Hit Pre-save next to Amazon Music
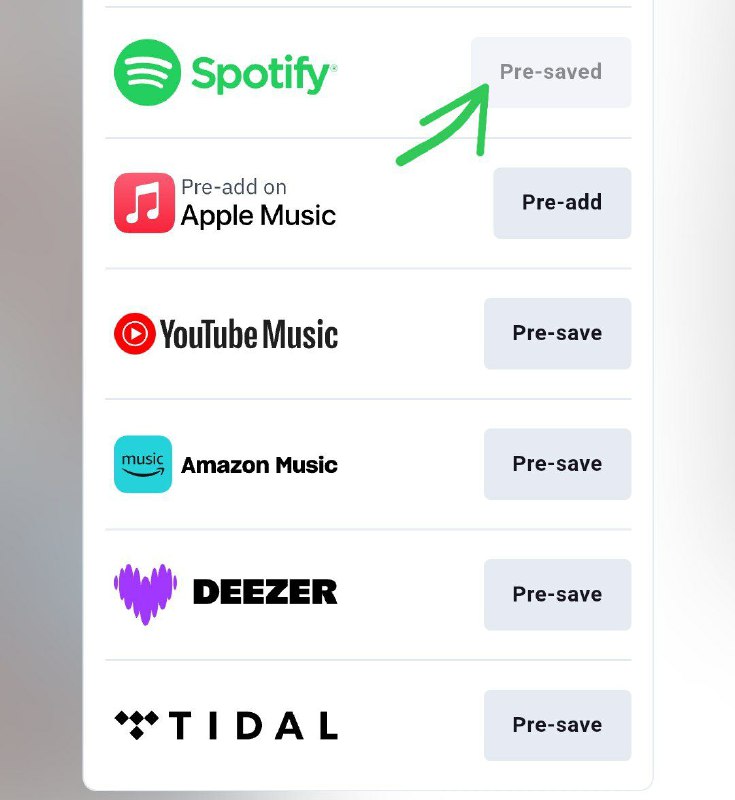The image size is (735, 800). point(557,464)
